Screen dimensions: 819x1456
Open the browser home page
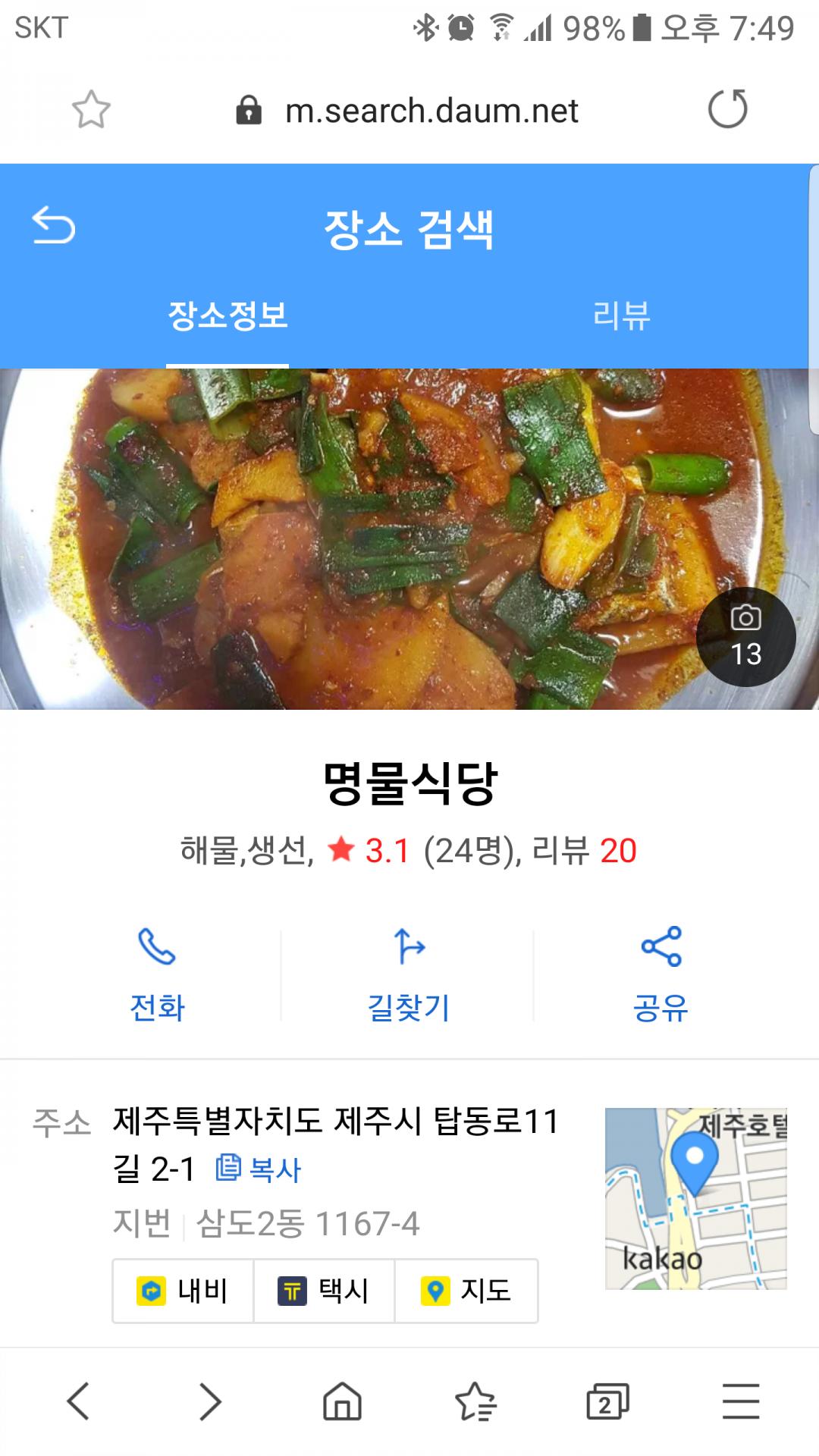pyautogui.click(x=343, y=1400)
